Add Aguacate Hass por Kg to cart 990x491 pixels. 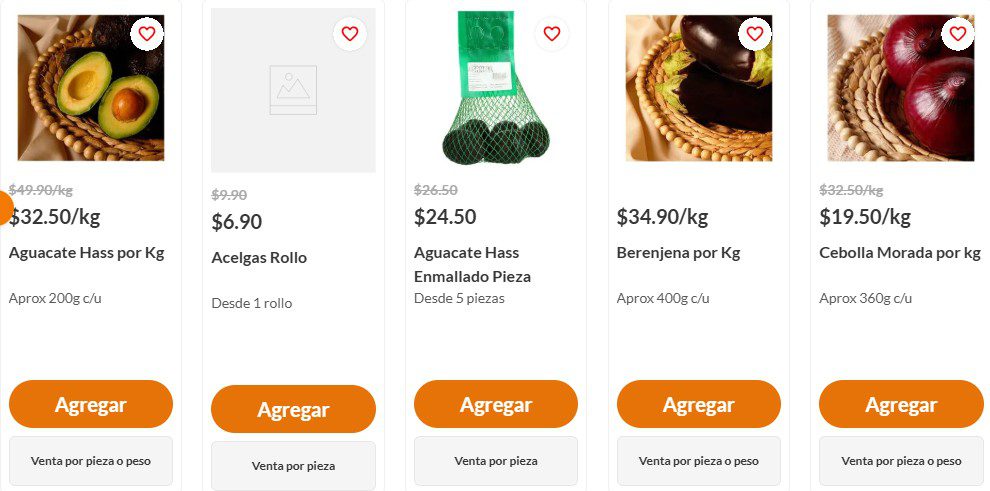[x=91, y=405]
